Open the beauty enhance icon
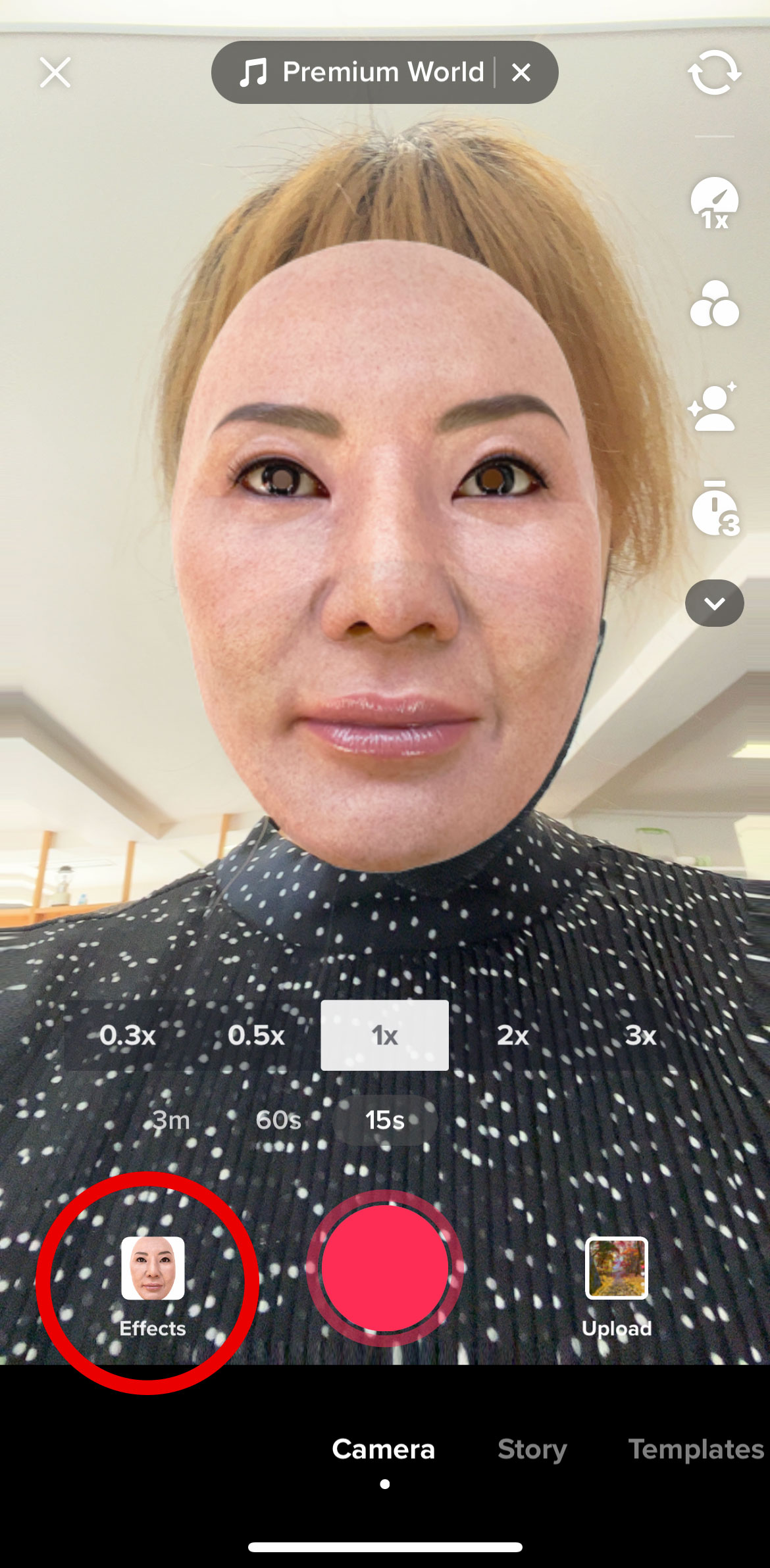The height and width of the screenshot is (1568, 770). [x=714, y=408]
